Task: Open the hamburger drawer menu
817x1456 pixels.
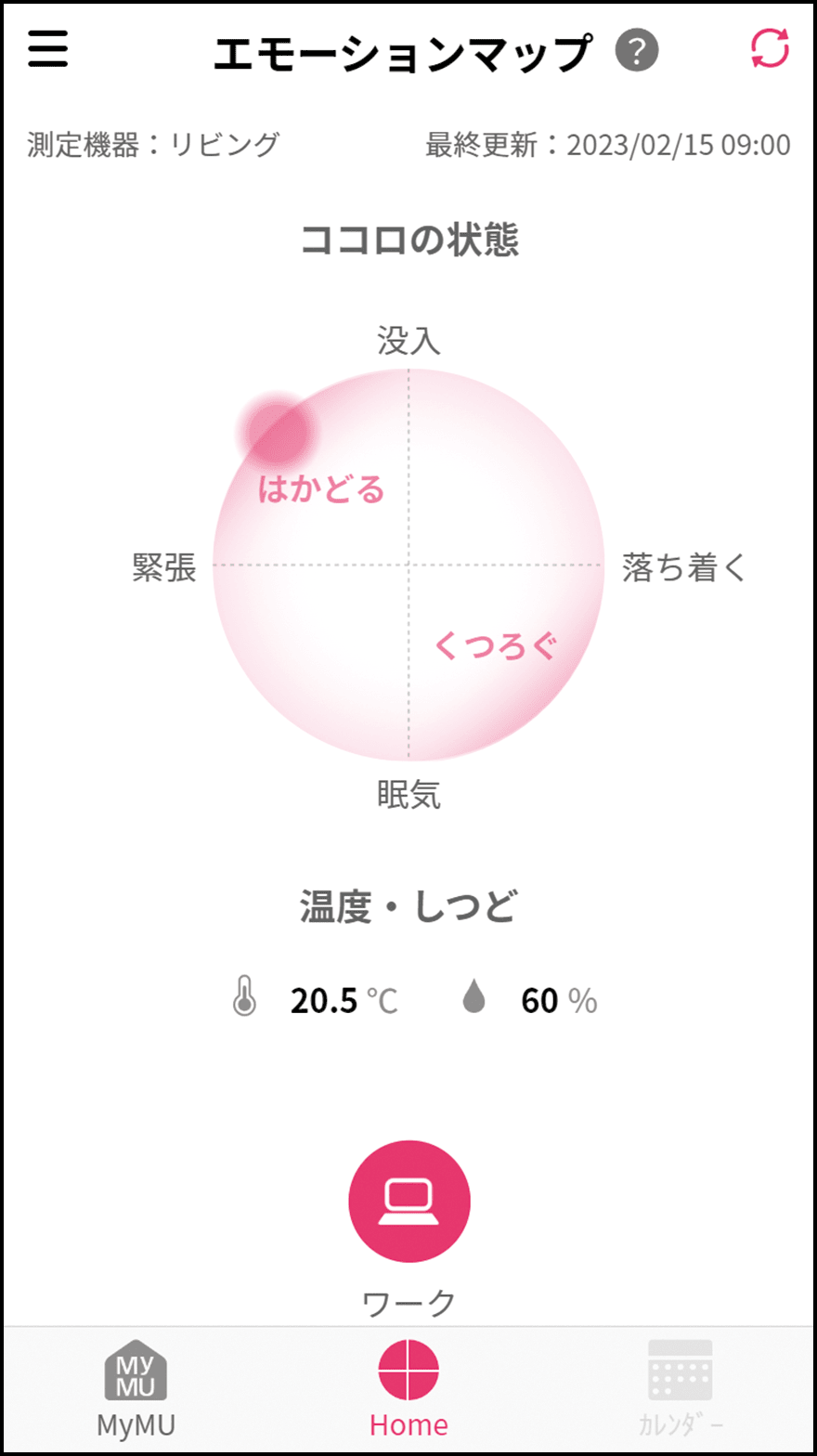Action: coord(47,49)
